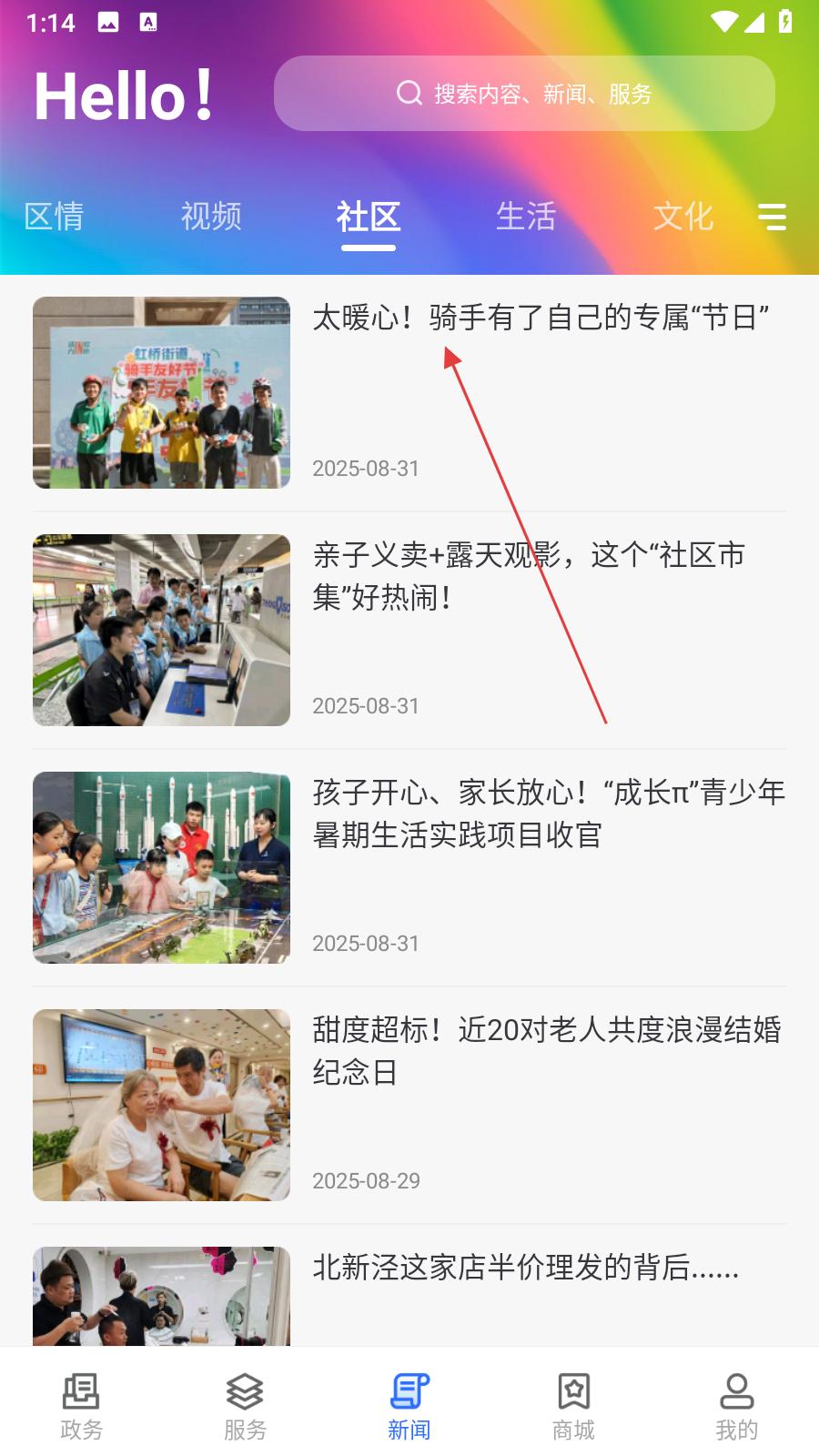Open the channel list menu icon

[x=772, y=217]
